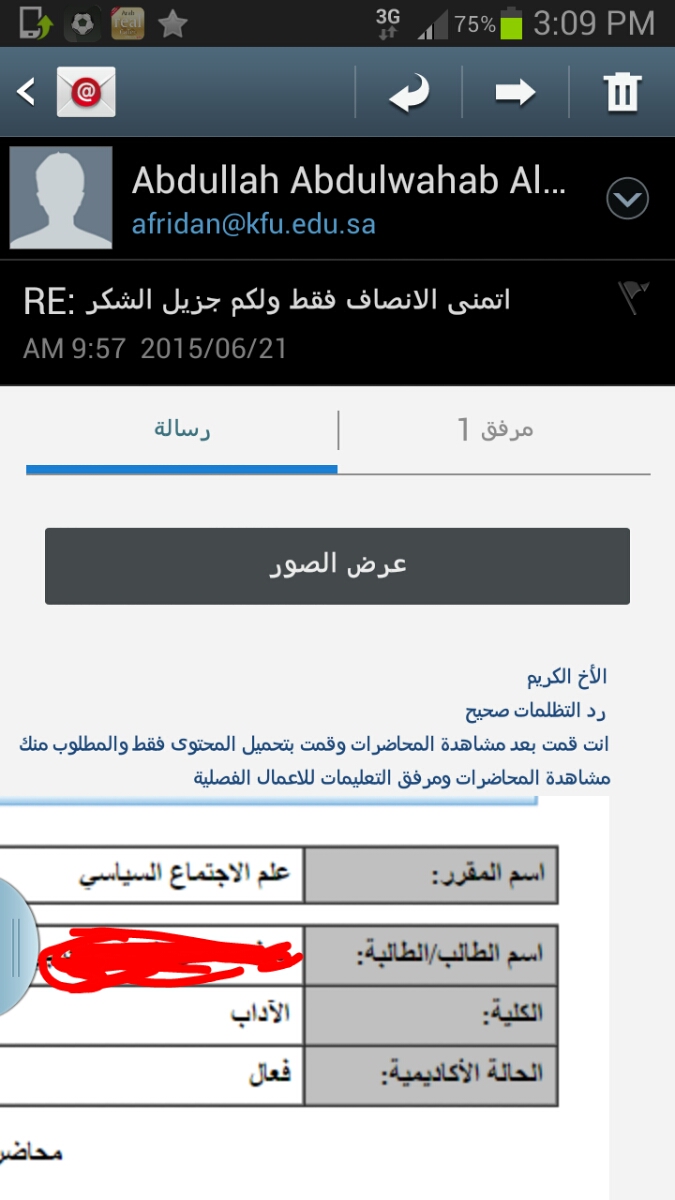Tap the عرض الصور button
Image resolution: width=675 pixels, height=1200 pixels.
tap(337, 566)
